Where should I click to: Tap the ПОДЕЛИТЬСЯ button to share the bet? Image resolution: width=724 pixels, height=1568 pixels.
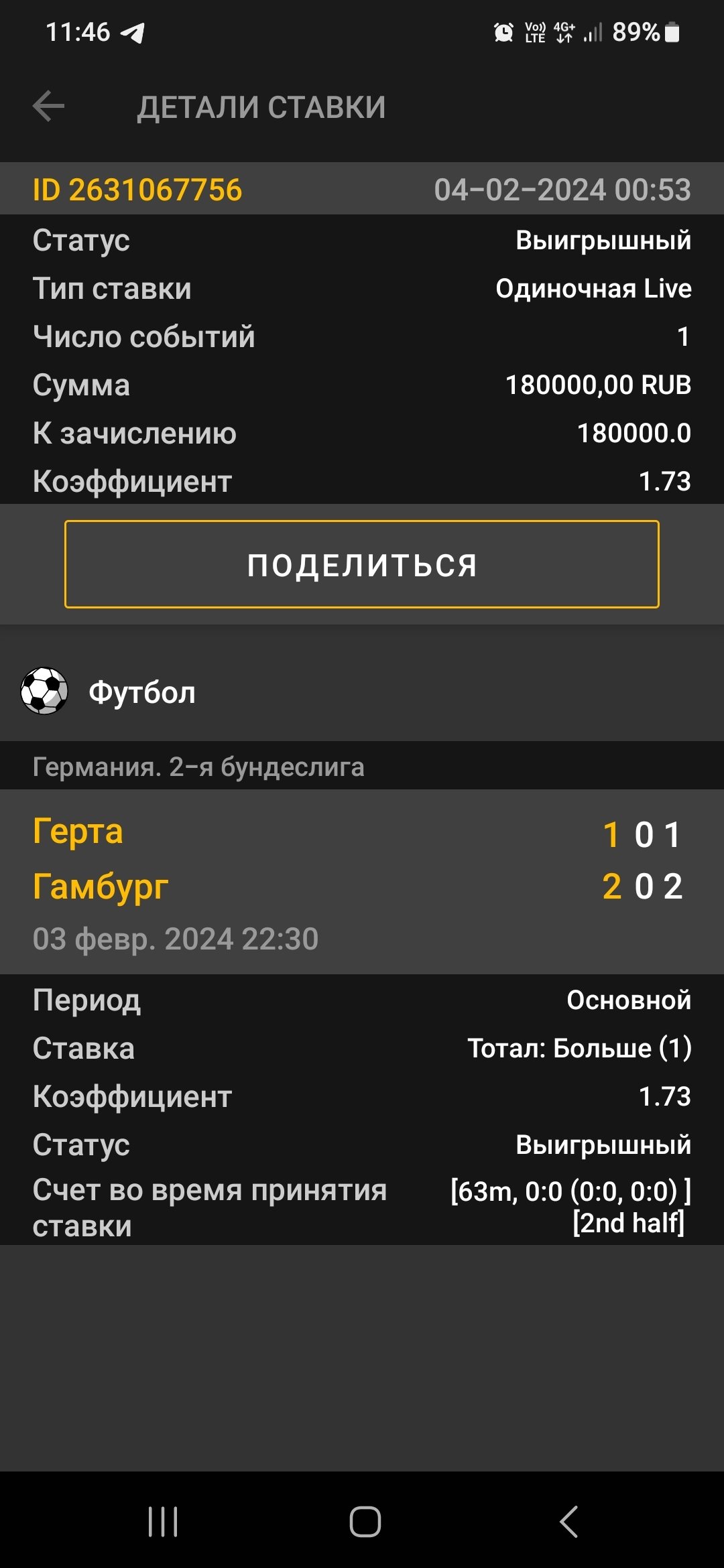(362, 564)
